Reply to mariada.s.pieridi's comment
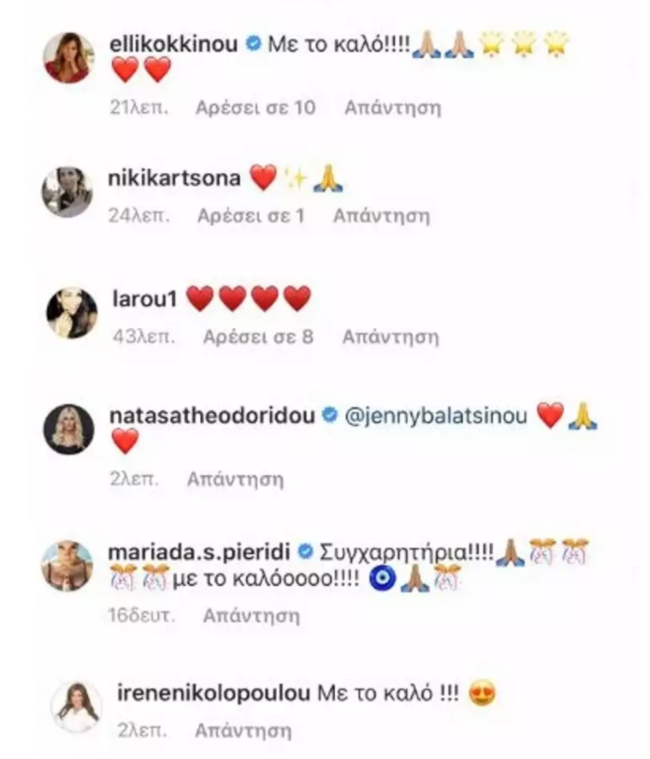The image size is (650, 759). click(x=251, y=617)
